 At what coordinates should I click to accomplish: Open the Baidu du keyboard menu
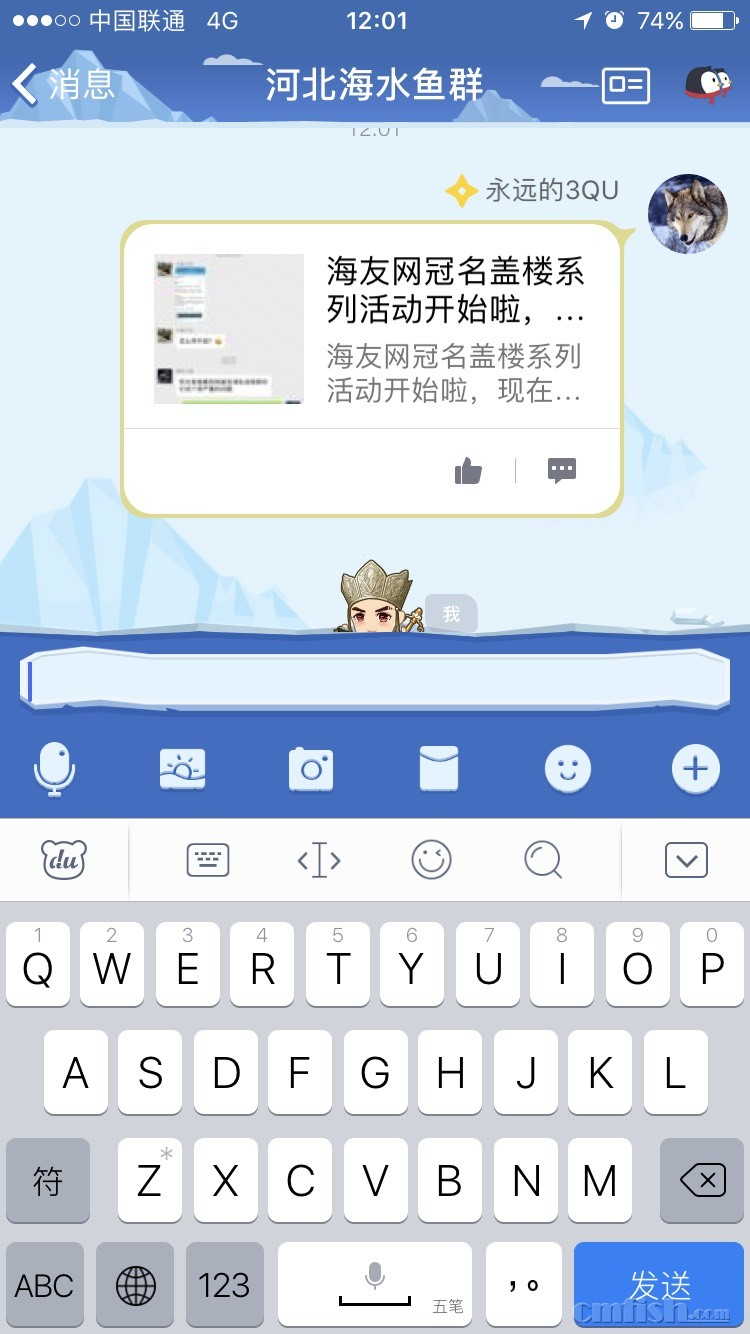(64, 860)
